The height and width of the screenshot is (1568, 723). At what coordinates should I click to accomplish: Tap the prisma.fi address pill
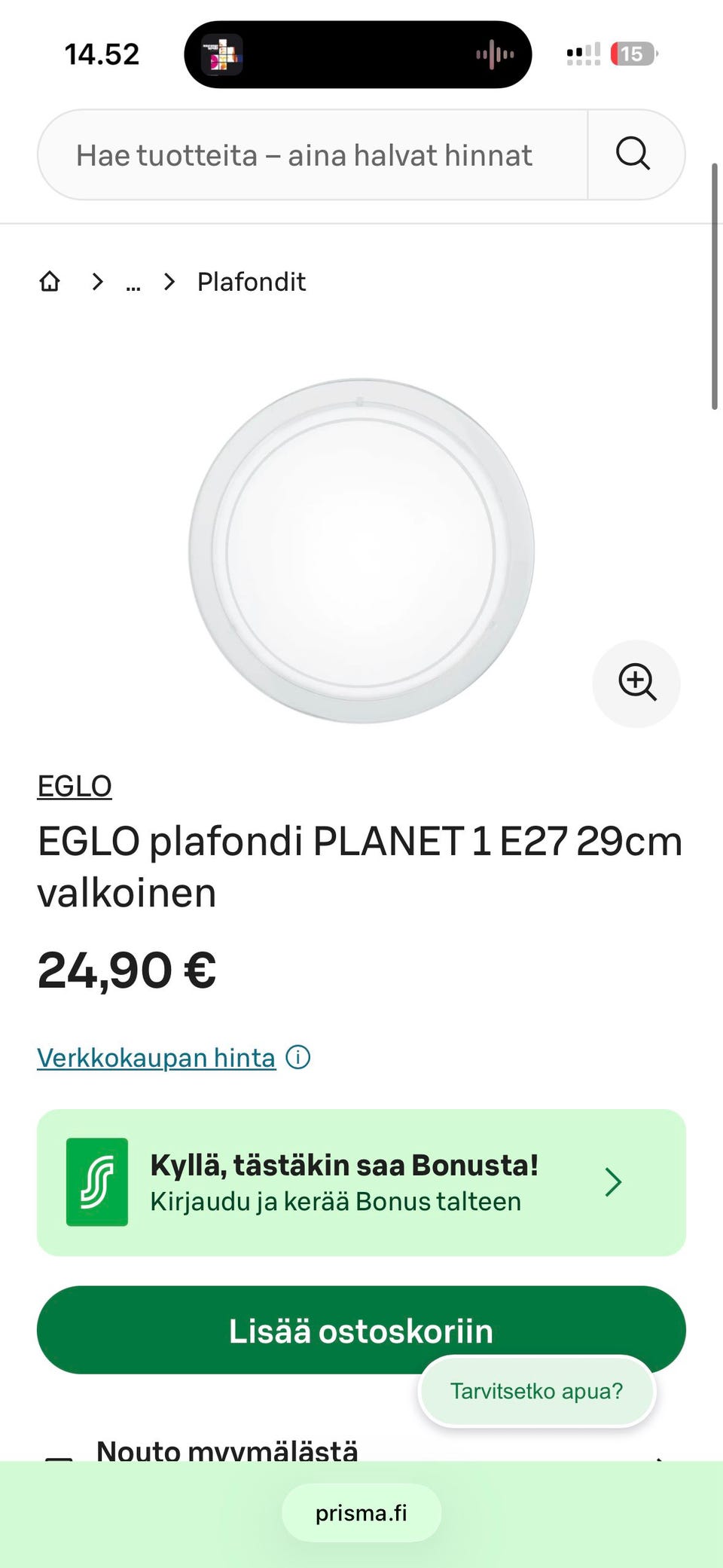361,1513
